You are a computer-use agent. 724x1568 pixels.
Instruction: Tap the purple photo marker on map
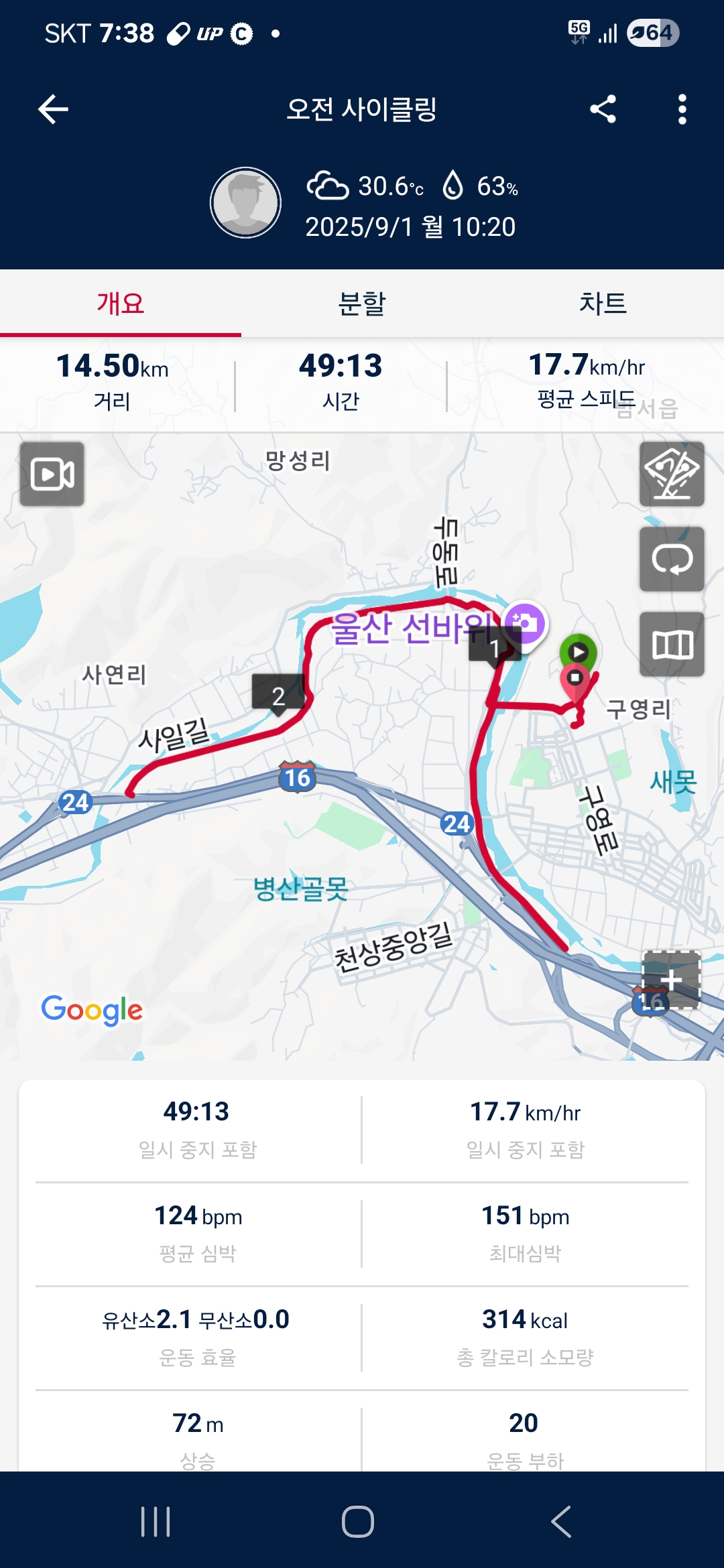point(525,623)
